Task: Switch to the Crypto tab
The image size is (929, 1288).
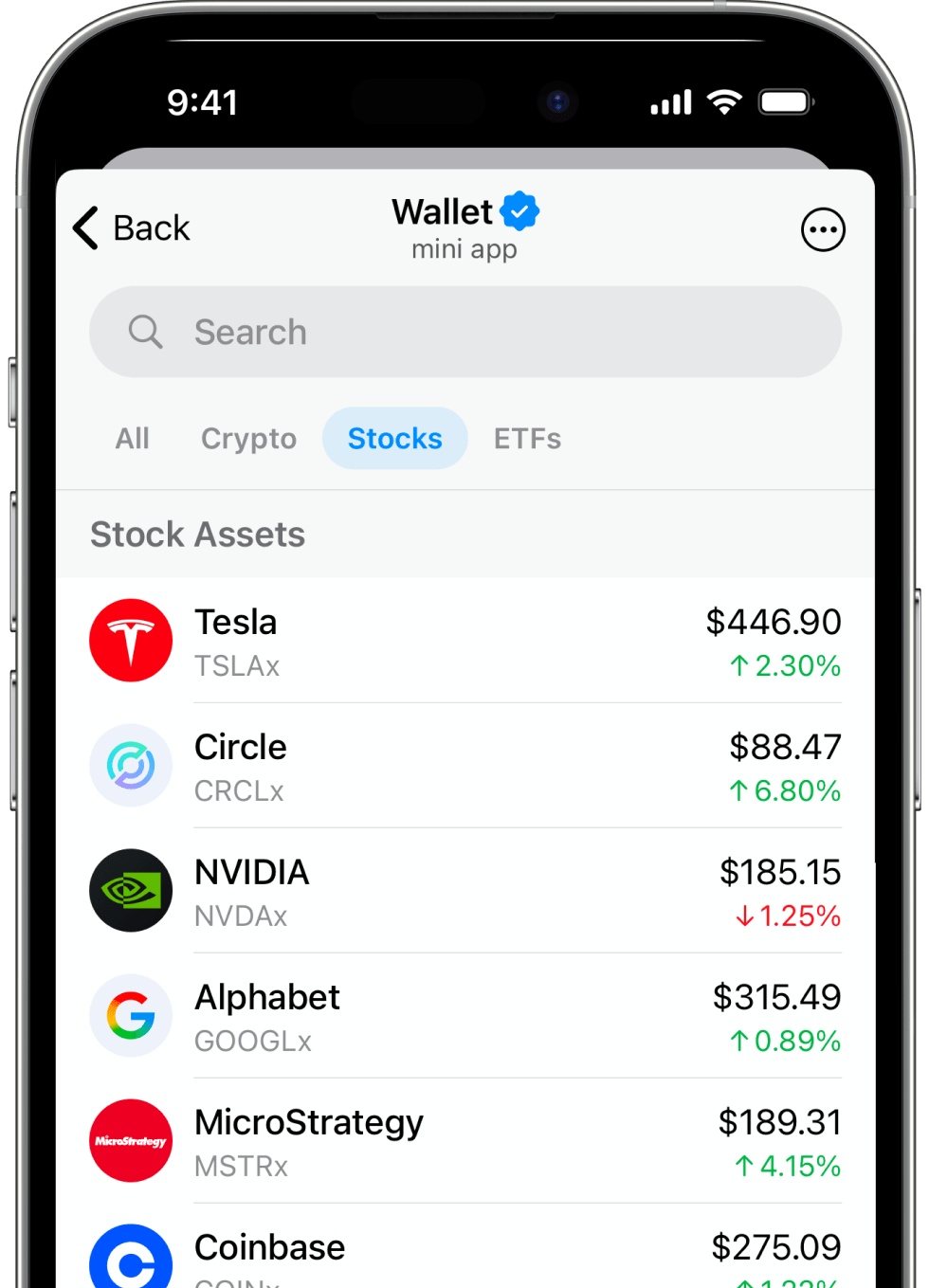Action: click(248, 439)
